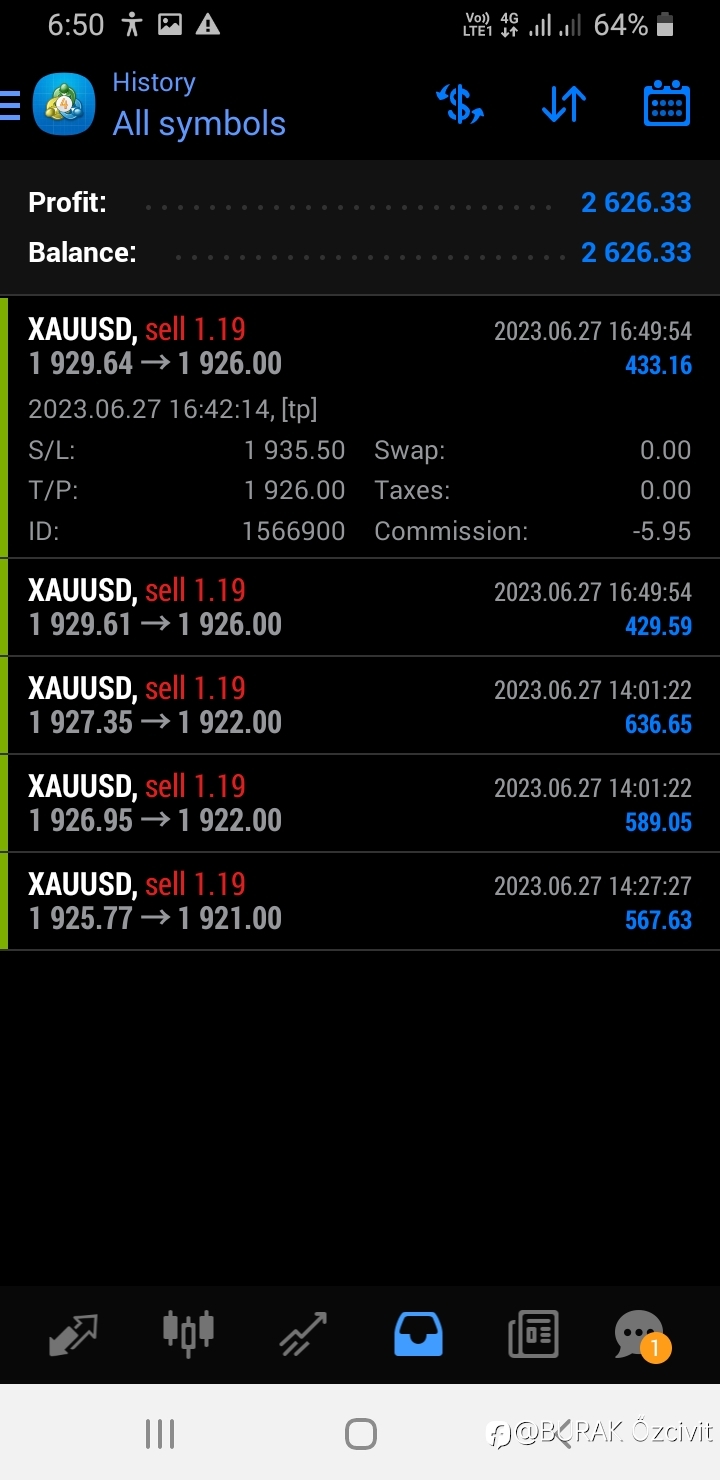Image resolution: width=720 pixels, height=1480 pixels.
Task: Expand the trade with profit 636.65
Action: pos(360,705)
